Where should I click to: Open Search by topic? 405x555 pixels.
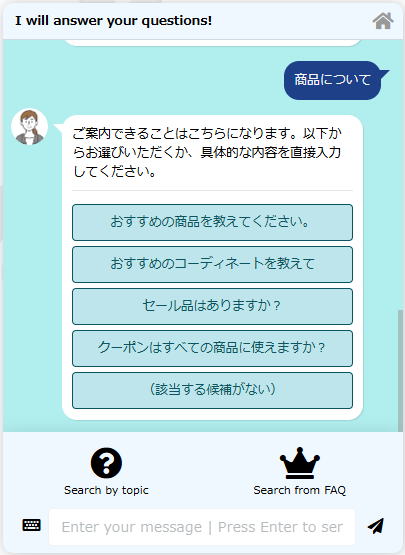[x=106, y=471]
